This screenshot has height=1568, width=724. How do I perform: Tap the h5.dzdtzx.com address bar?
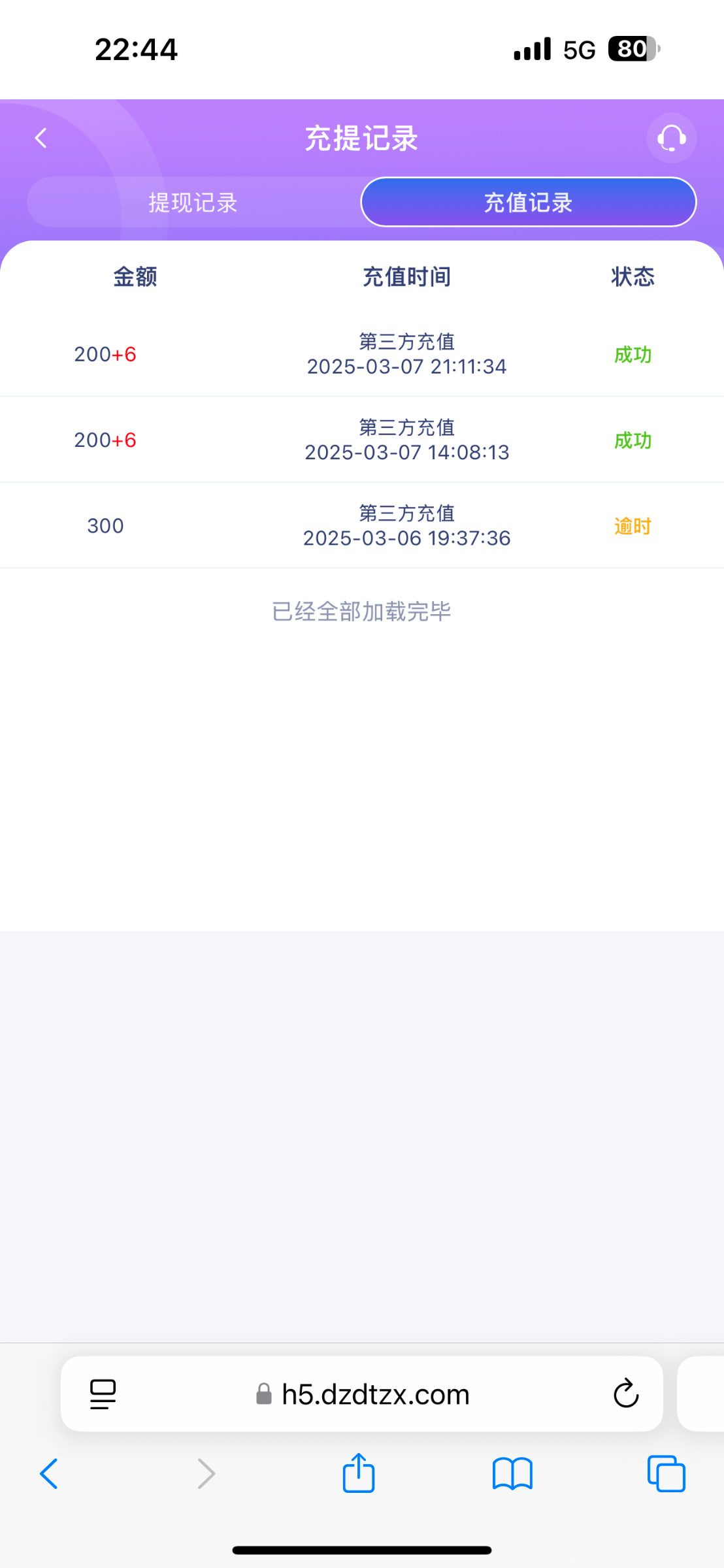(362, 1394)
